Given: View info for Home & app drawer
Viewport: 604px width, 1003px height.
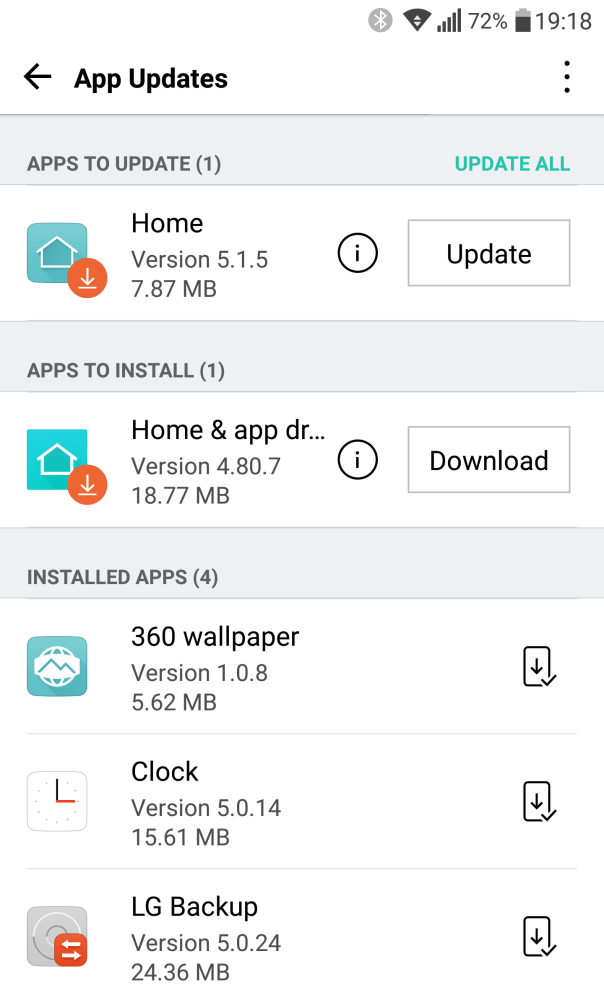Looking at the screenshot, I should point(358,460).
